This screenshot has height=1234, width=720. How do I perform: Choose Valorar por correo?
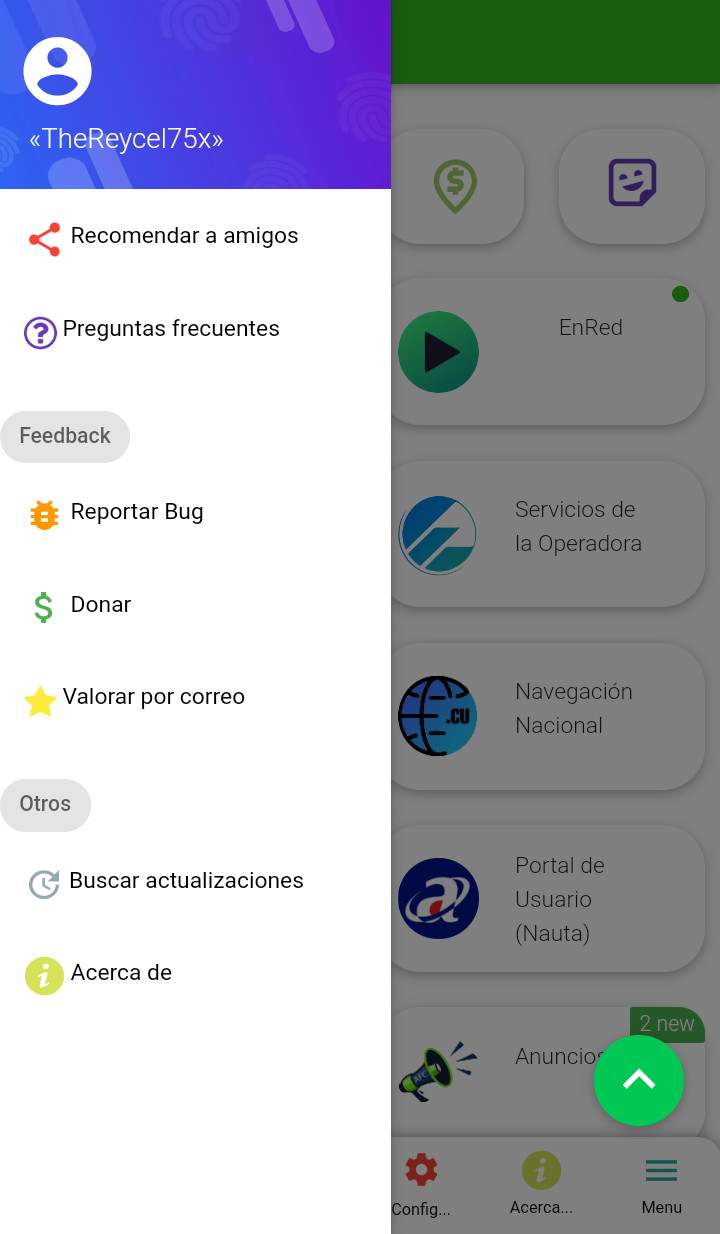[x=153, y=697]
